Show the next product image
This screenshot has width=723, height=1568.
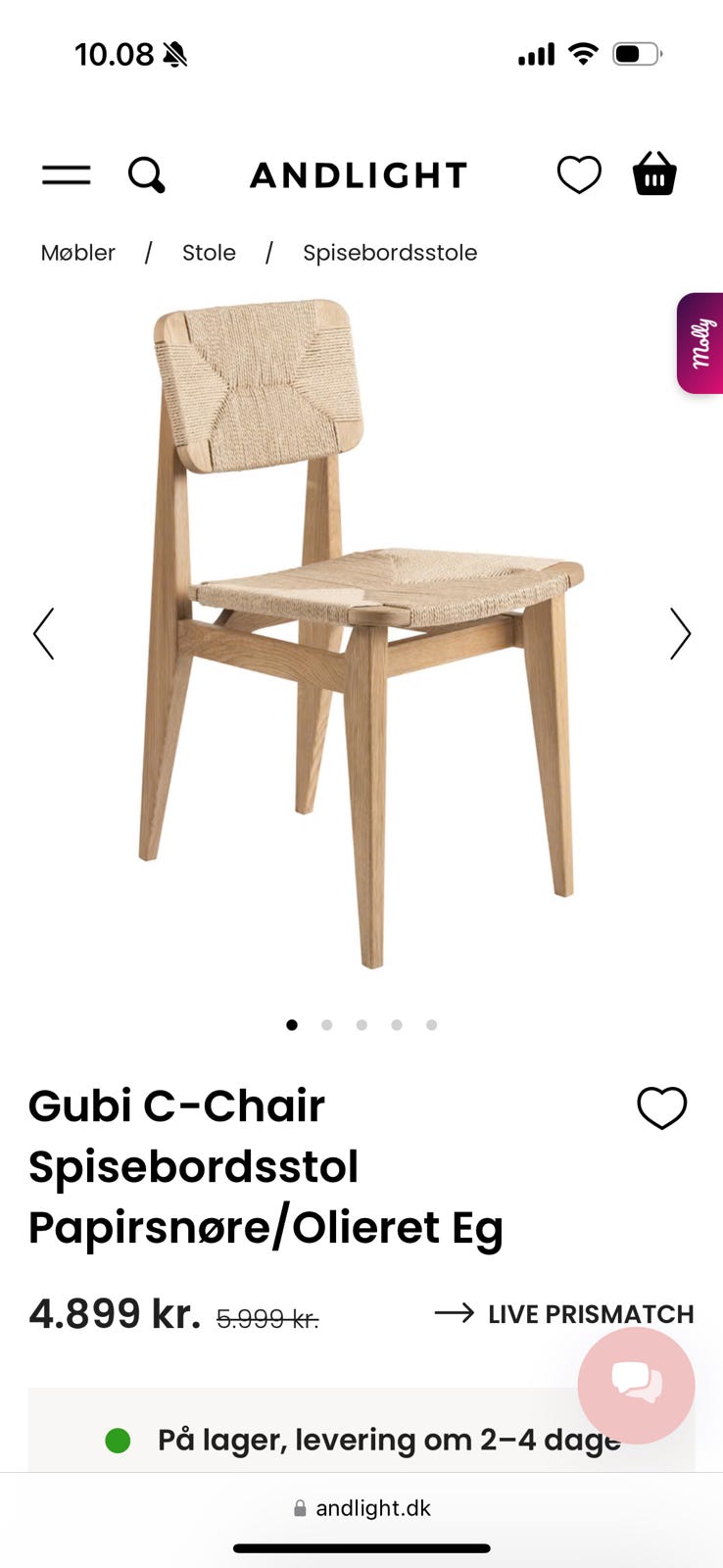coord(680,634)
